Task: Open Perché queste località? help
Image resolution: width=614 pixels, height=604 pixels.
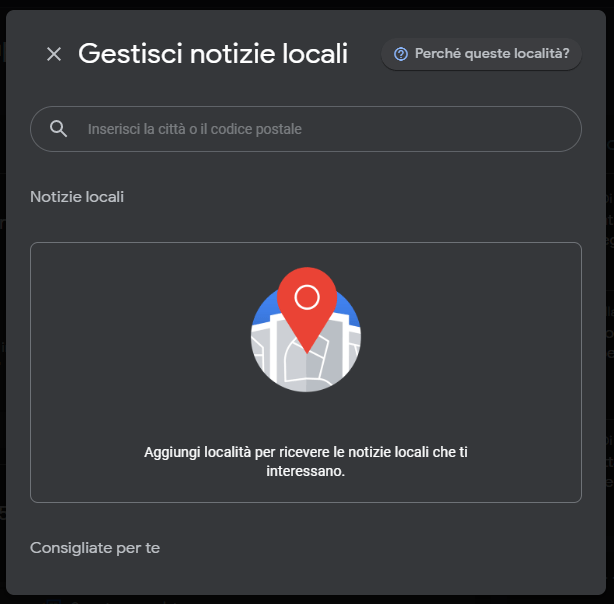Action: 481,54
